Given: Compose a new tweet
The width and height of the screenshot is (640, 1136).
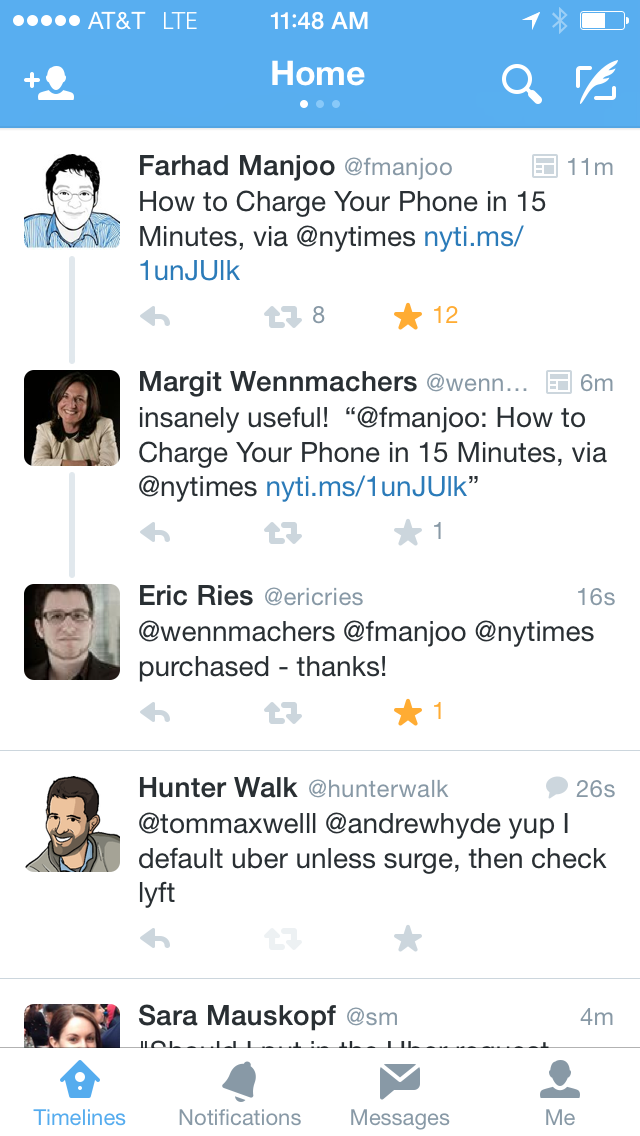Looking at the screenshot, I should 597,84.
